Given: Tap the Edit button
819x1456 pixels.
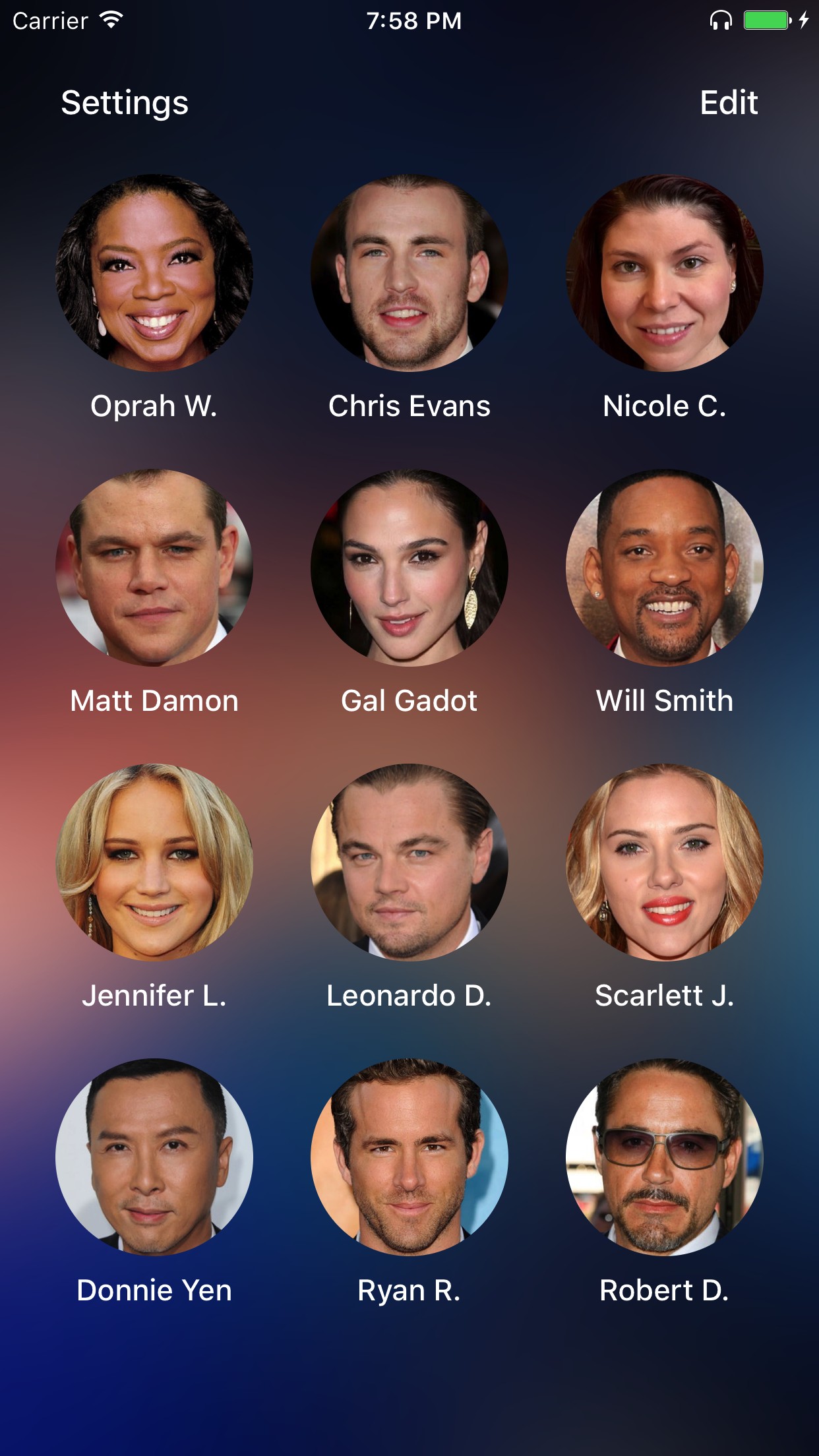Looking at the screenshot, I should (x=729, y=103).
